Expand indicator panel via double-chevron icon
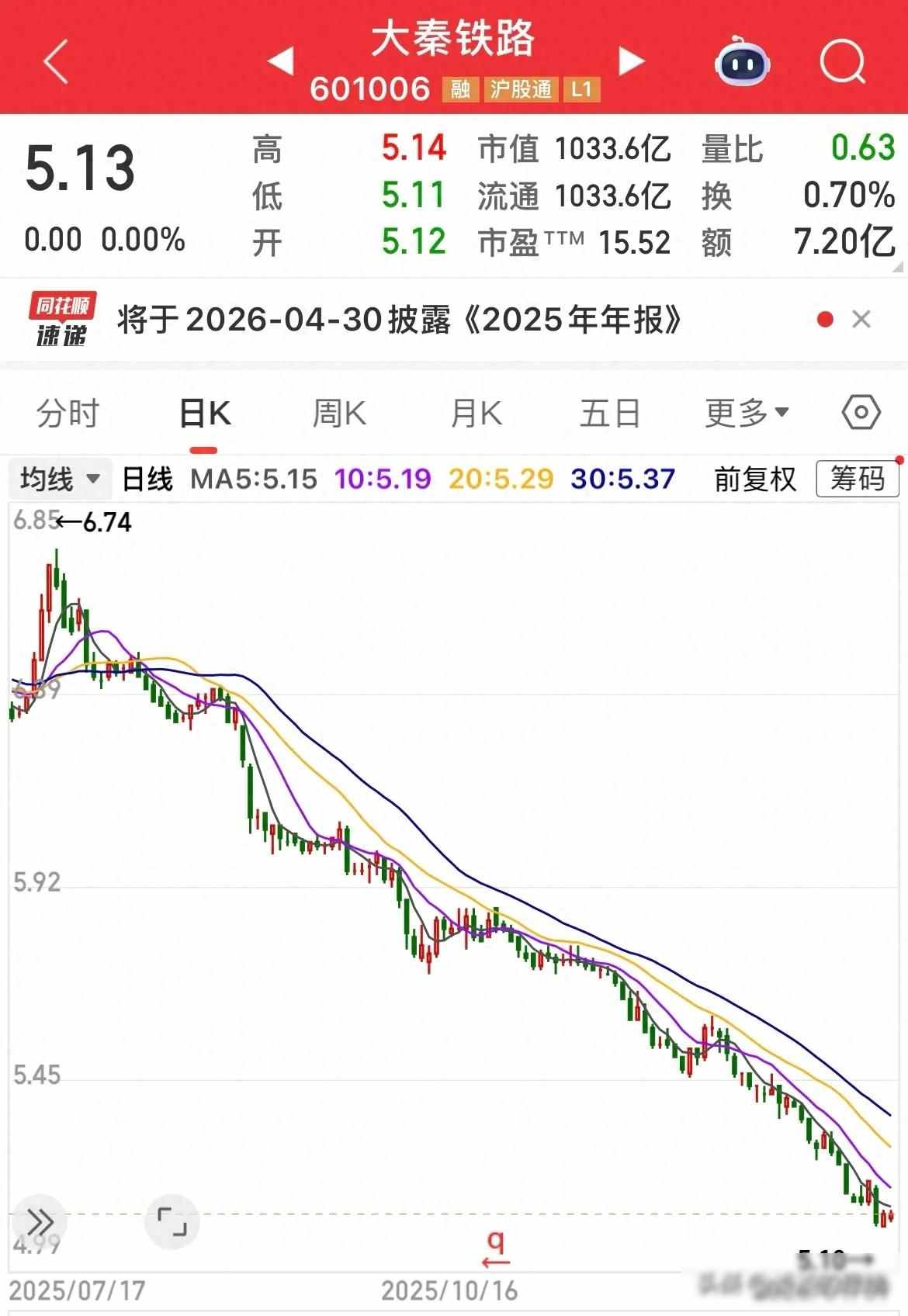Image resolution: width=908 pixels, height=1316 pixels. [x=40, y=1220]
